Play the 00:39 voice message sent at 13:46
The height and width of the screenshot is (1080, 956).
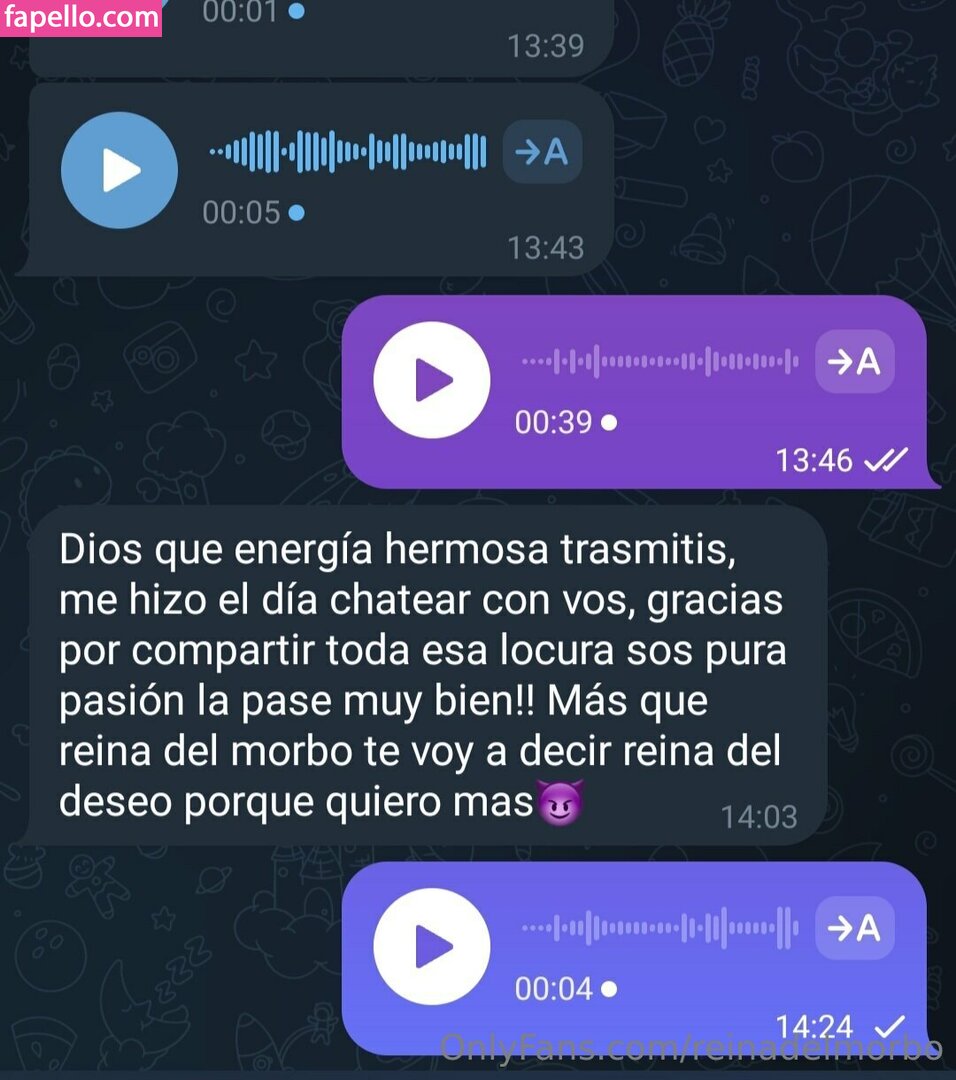431,380
